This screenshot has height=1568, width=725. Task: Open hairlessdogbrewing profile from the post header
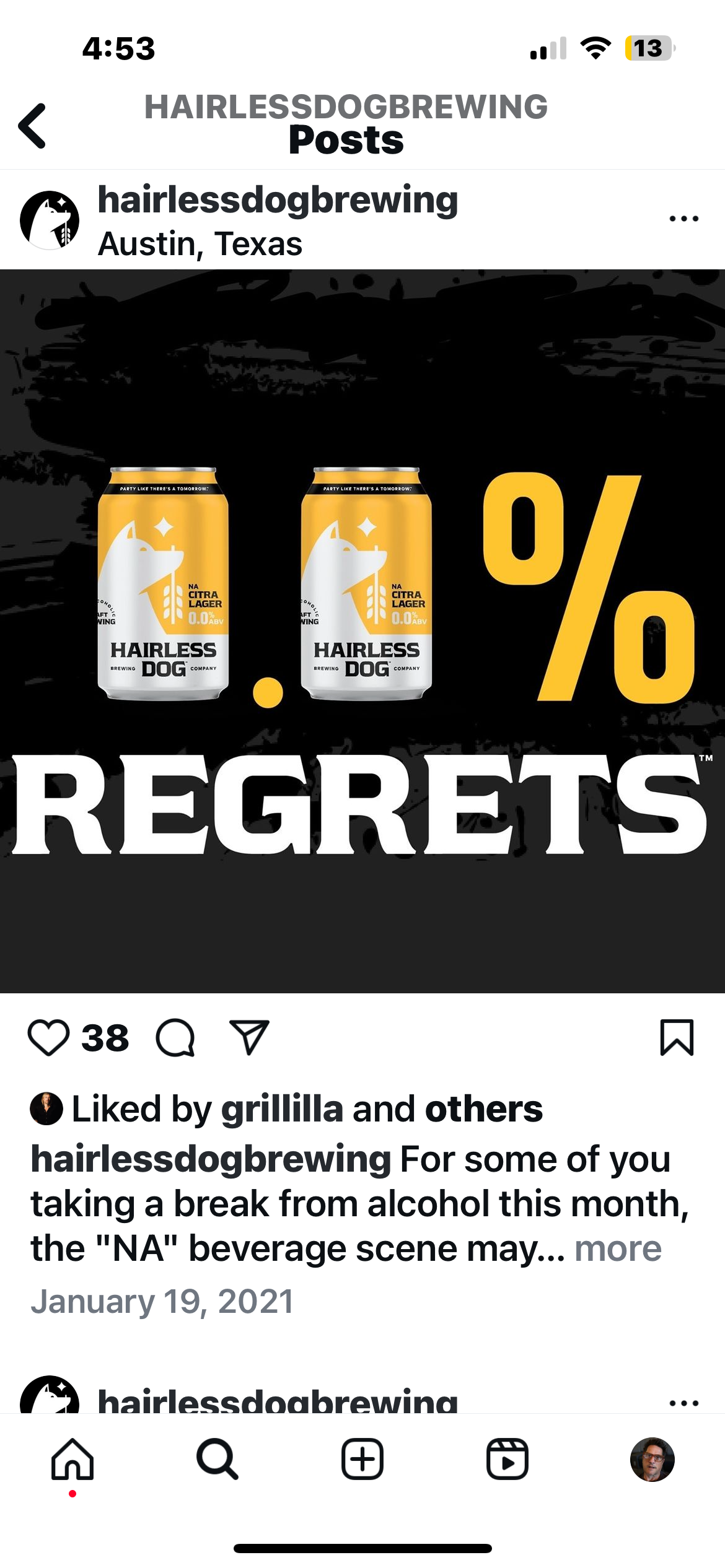[x=278, y=200]
